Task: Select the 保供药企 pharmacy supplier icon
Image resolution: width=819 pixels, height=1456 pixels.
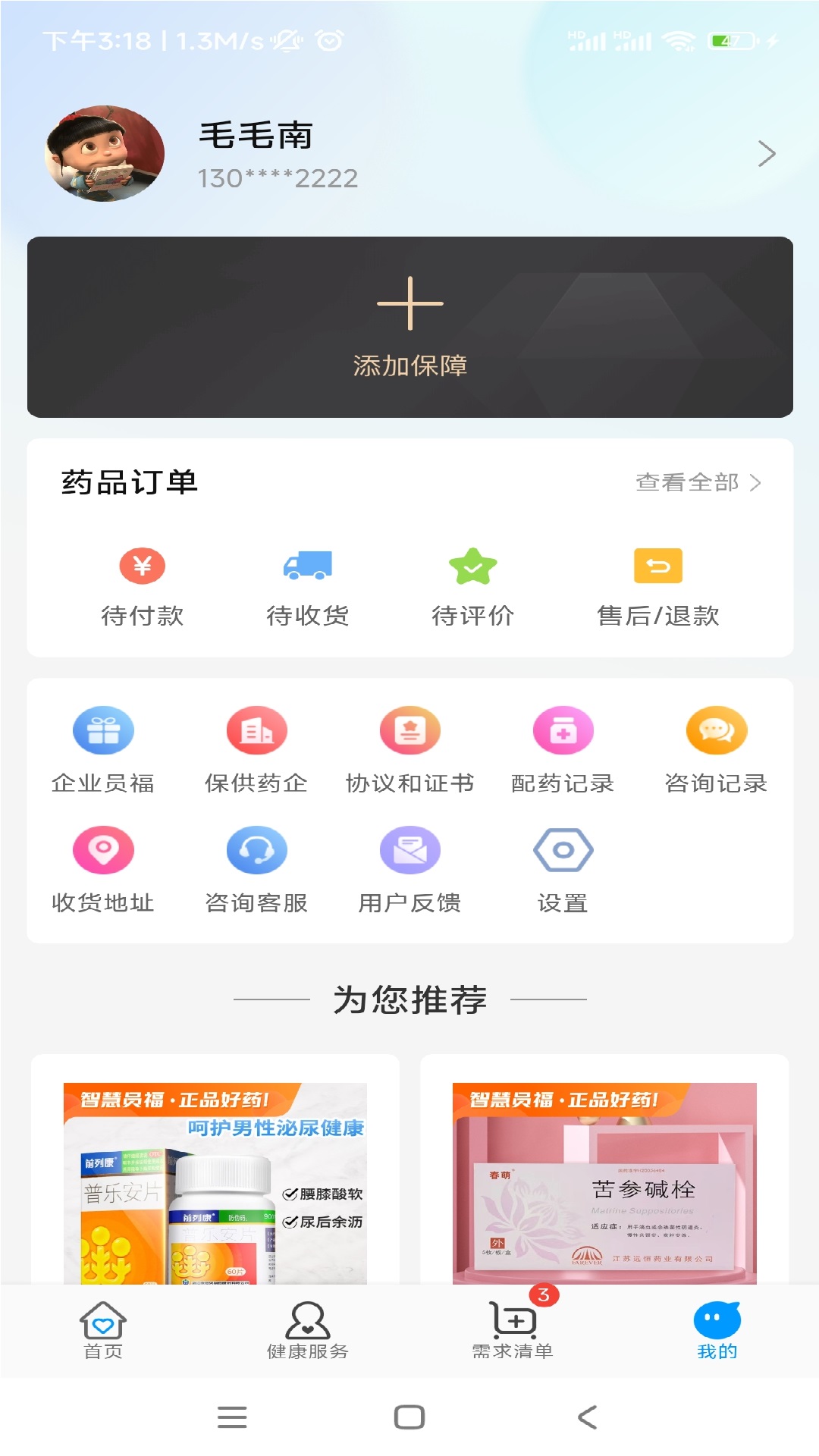Action: click(x=256, y=730)
